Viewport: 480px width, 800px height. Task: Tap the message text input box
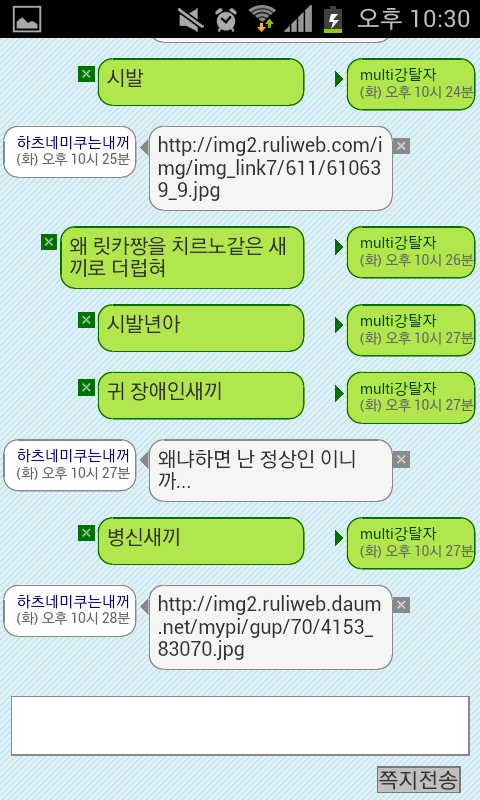tap(240, 725)
